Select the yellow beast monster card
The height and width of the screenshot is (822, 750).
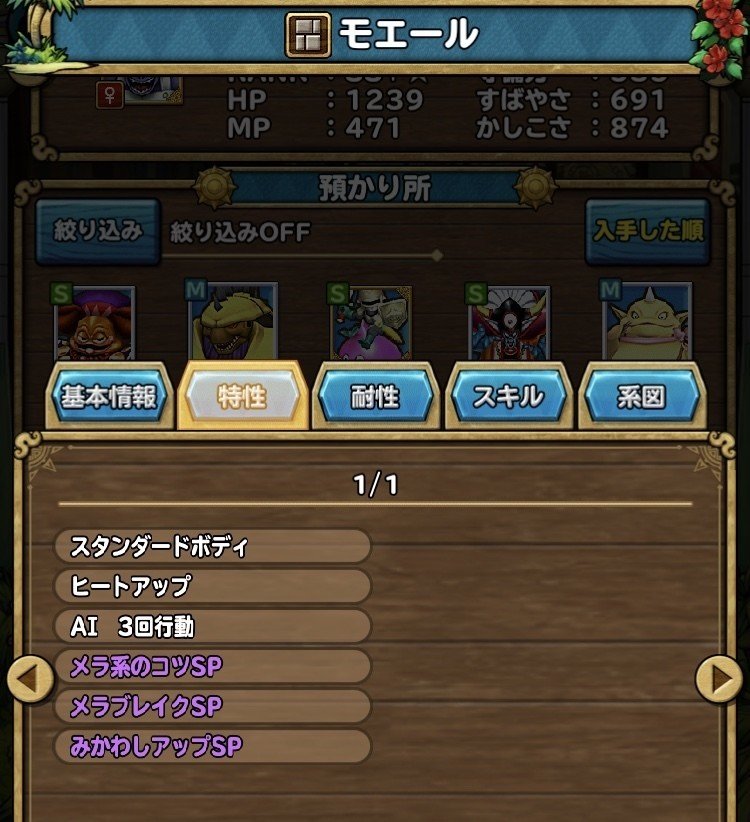(x=232, y=322)
